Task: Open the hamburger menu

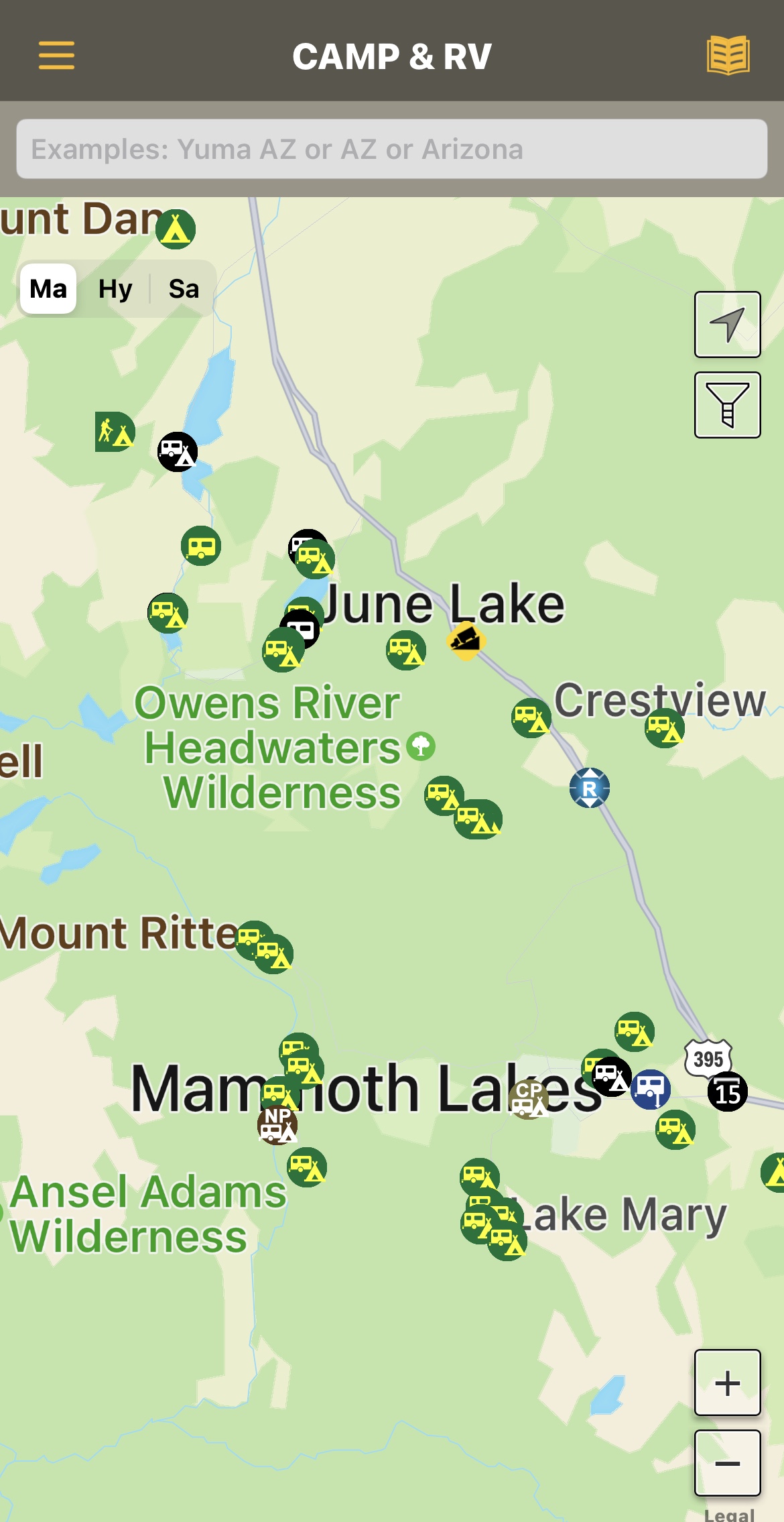Action: (x=56, y=55)
